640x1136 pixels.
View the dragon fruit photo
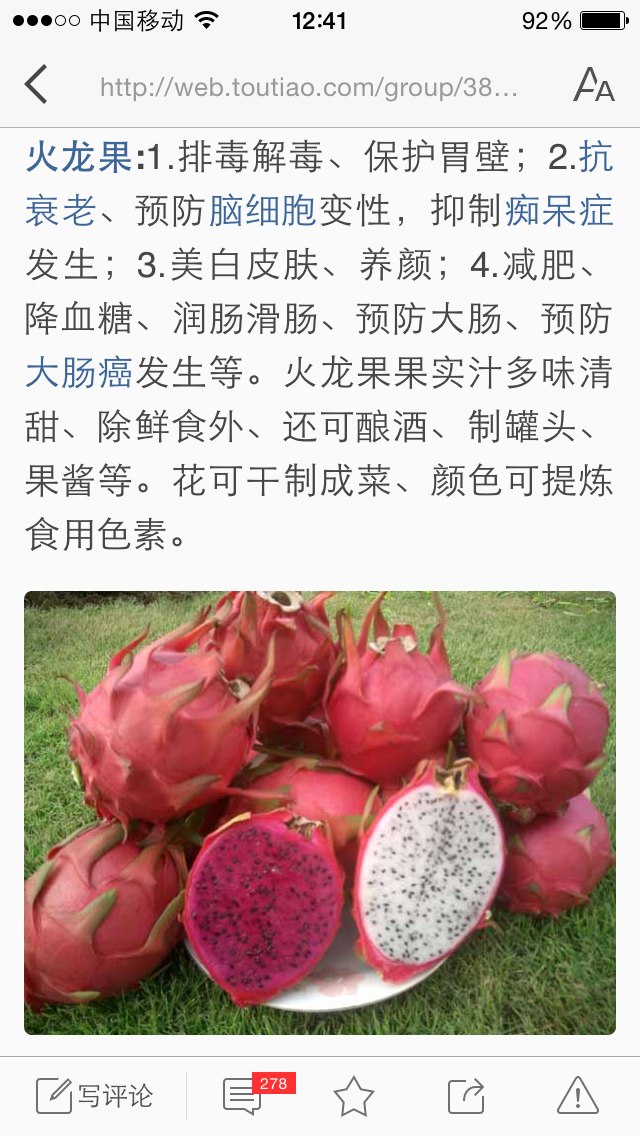pyautogui.click(x=320, y=813)
